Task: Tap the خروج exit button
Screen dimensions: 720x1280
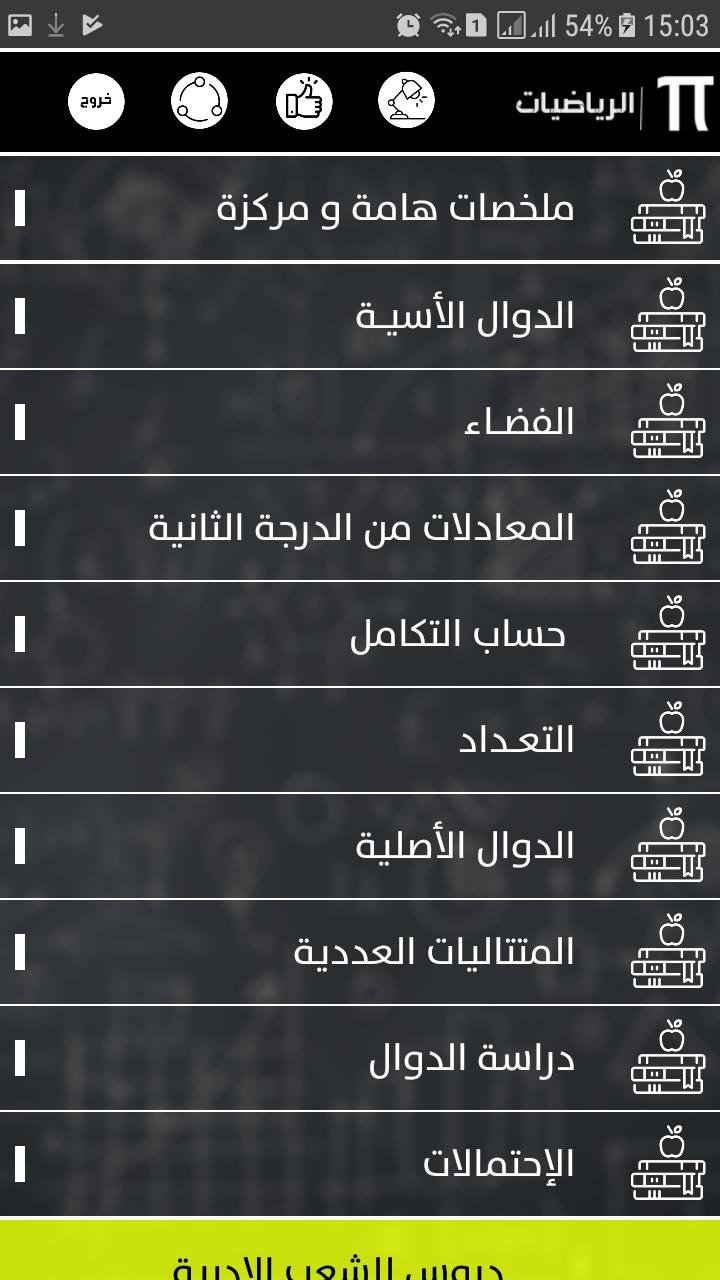Action: [96, 102]
